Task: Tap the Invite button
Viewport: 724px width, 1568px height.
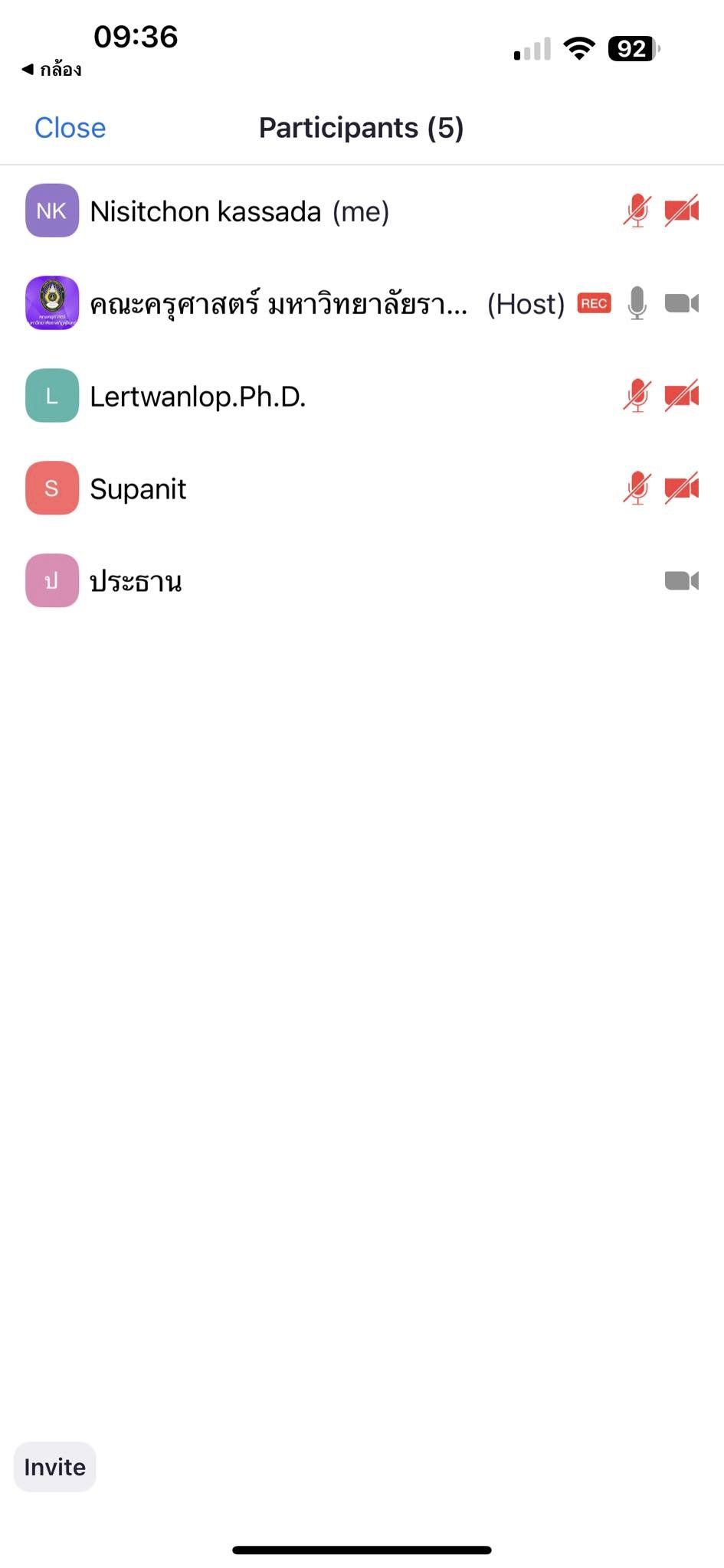Action: click(54, 1467)
